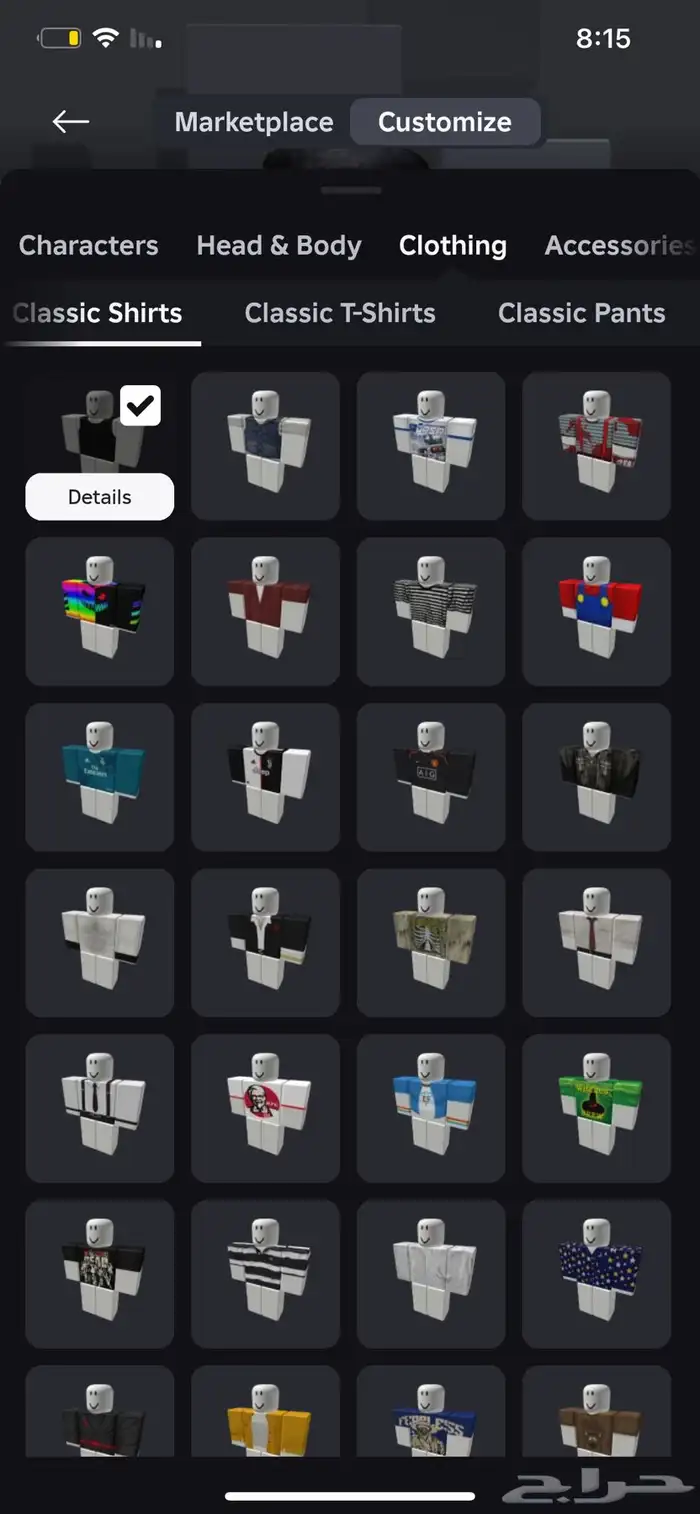Image resolution: width=700 pixels, height=1514 pixels.
Task: Show Classic Pants
Action: pos(582,313)
